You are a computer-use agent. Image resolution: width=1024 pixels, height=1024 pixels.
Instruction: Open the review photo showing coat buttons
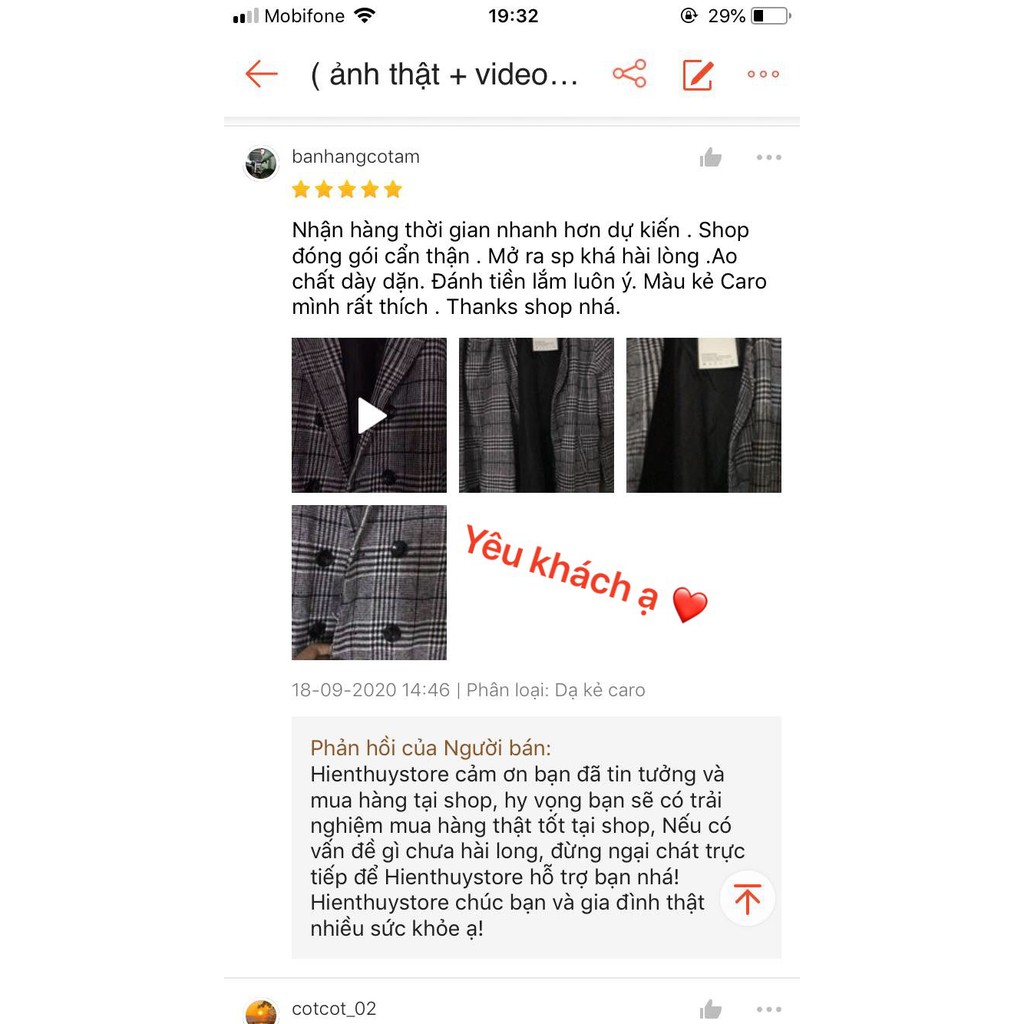[369, 582]
